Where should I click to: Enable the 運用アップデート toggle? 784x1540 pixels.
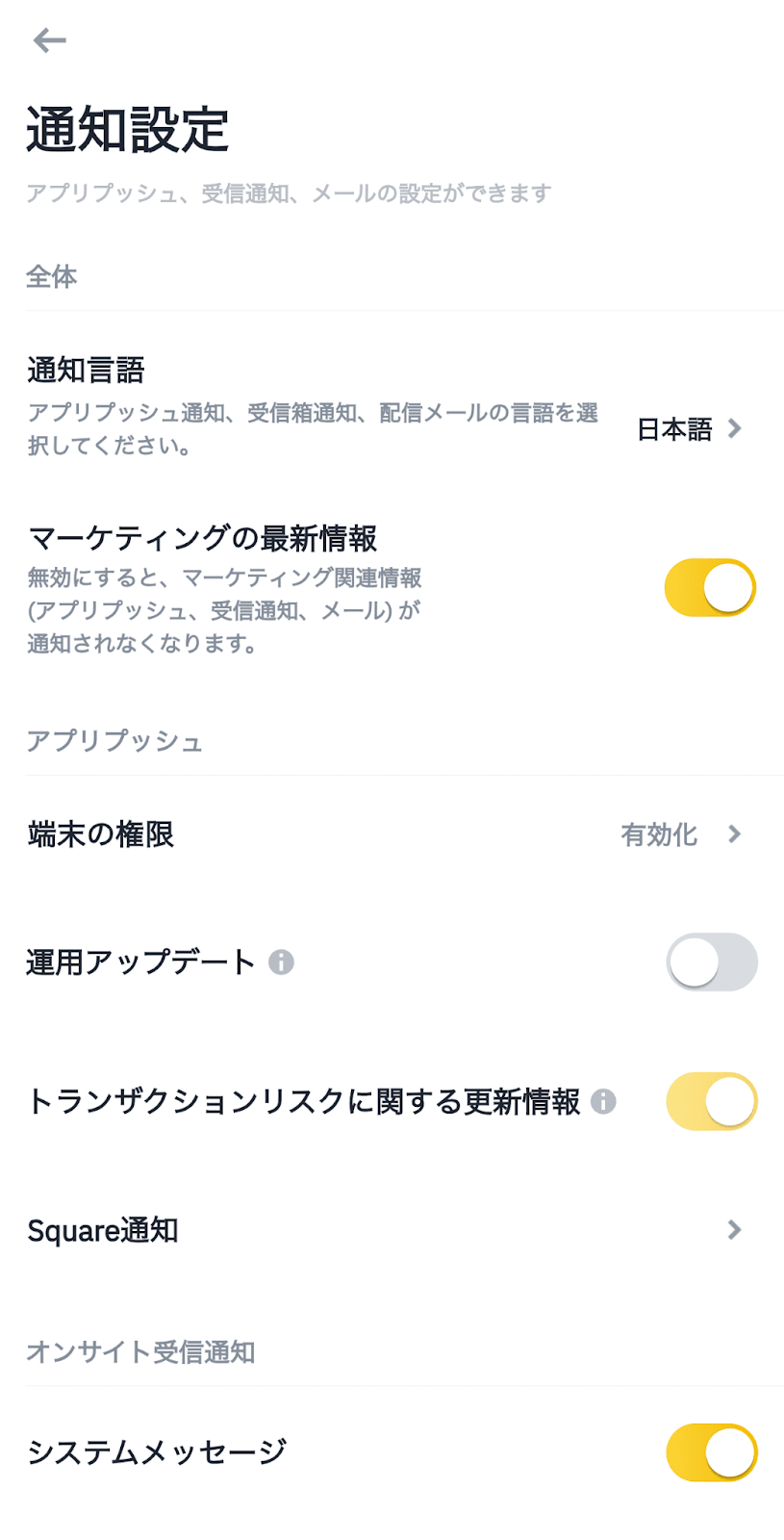(712, 962)
